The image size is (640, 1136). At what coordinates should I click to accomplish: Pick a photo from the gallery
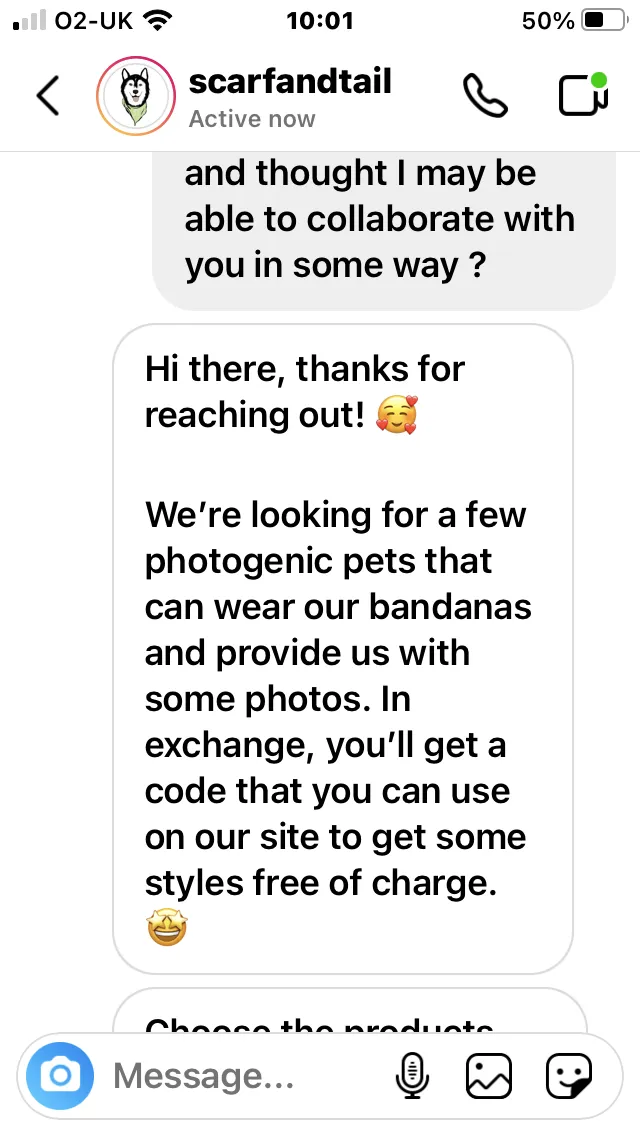pos(489,1076)
